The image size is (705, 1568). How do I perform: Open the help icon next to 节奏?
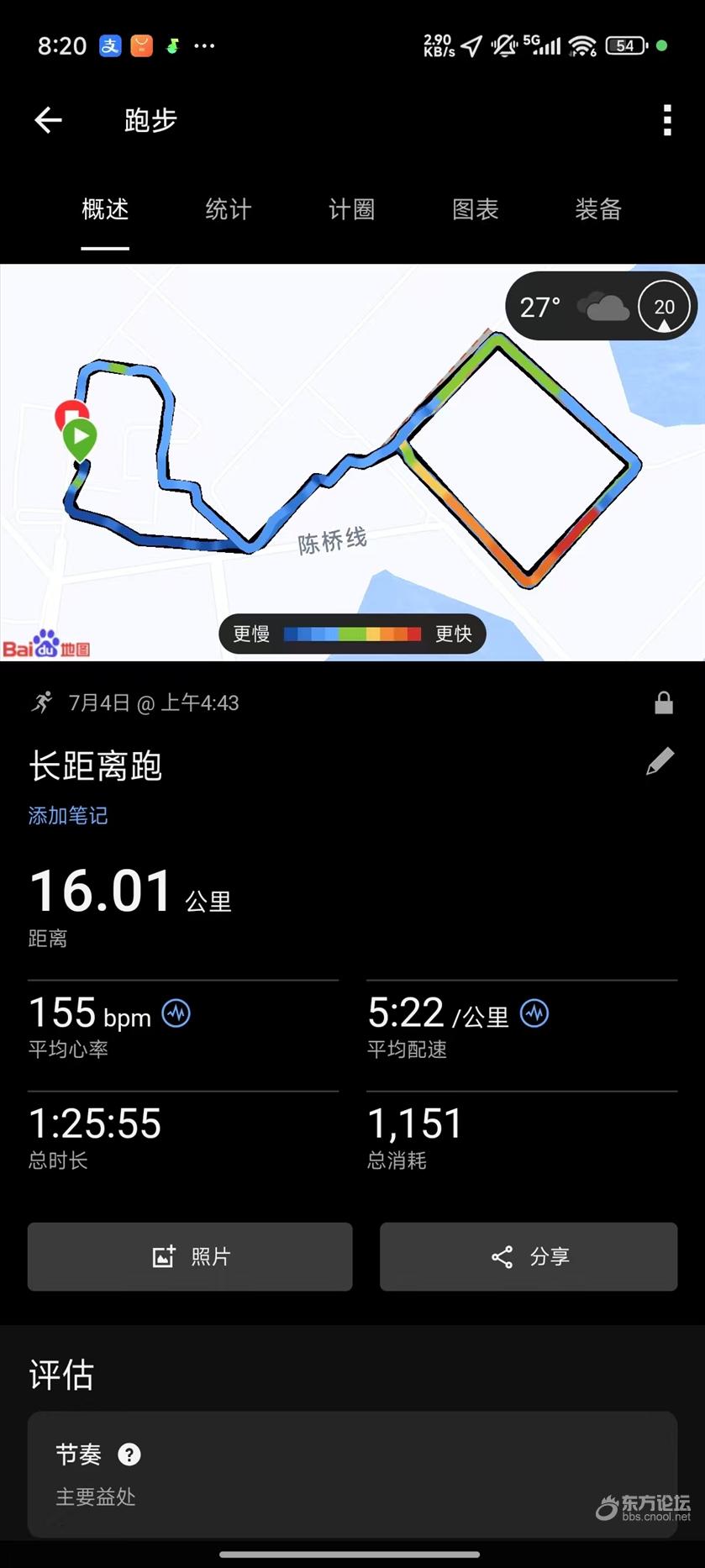[129, 1454]
